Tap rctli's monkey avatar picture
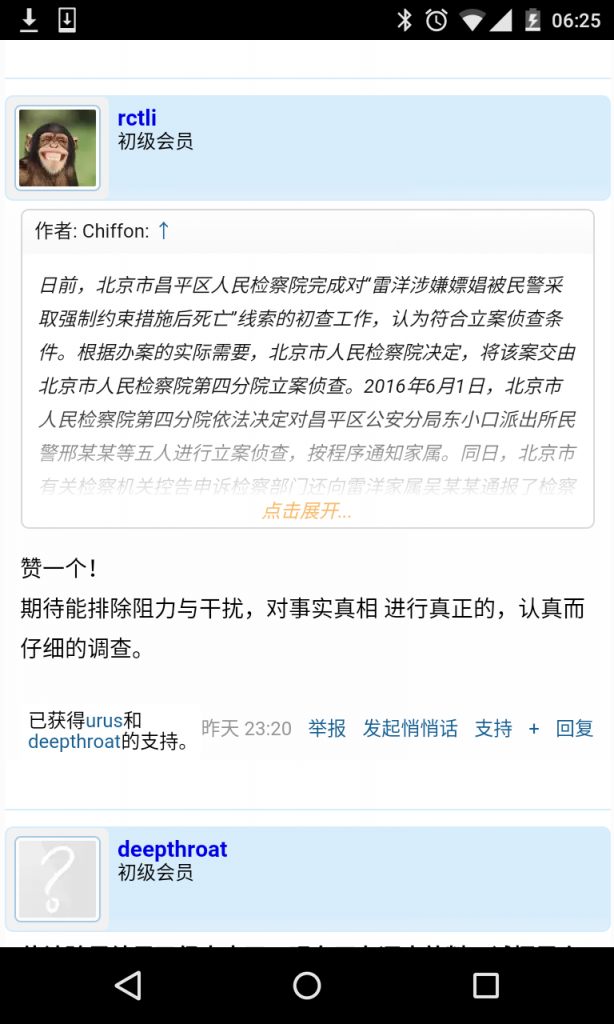Viewport: 614px width, 1024px height. 57,148
